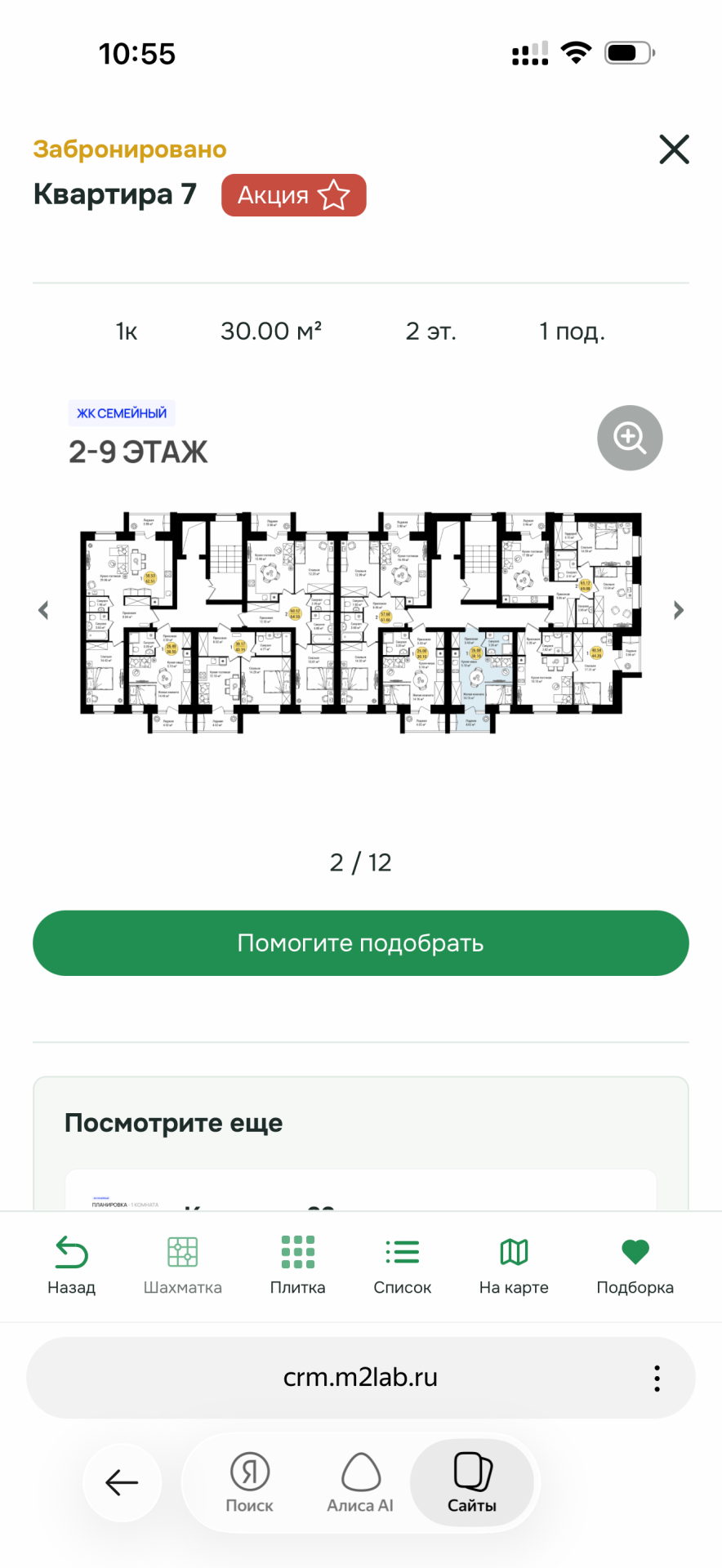Switch to the Шахматка view

[x=183, y=1266]
